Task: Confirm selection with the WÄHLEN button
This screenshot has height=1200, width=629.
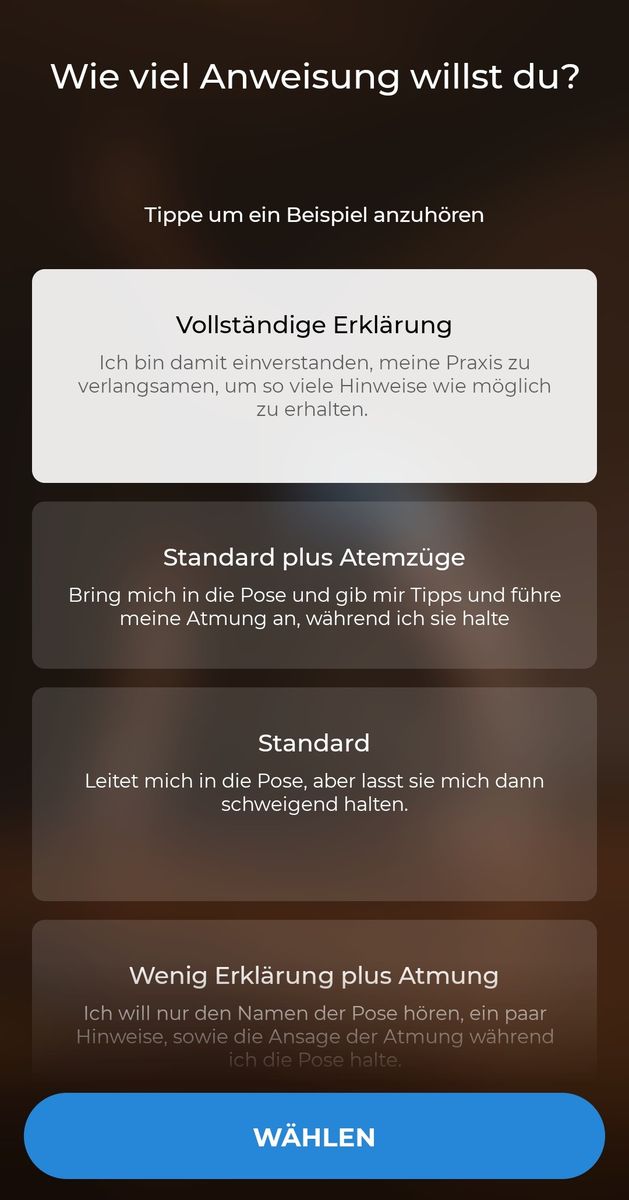Action: click(x=314, y=1136)
